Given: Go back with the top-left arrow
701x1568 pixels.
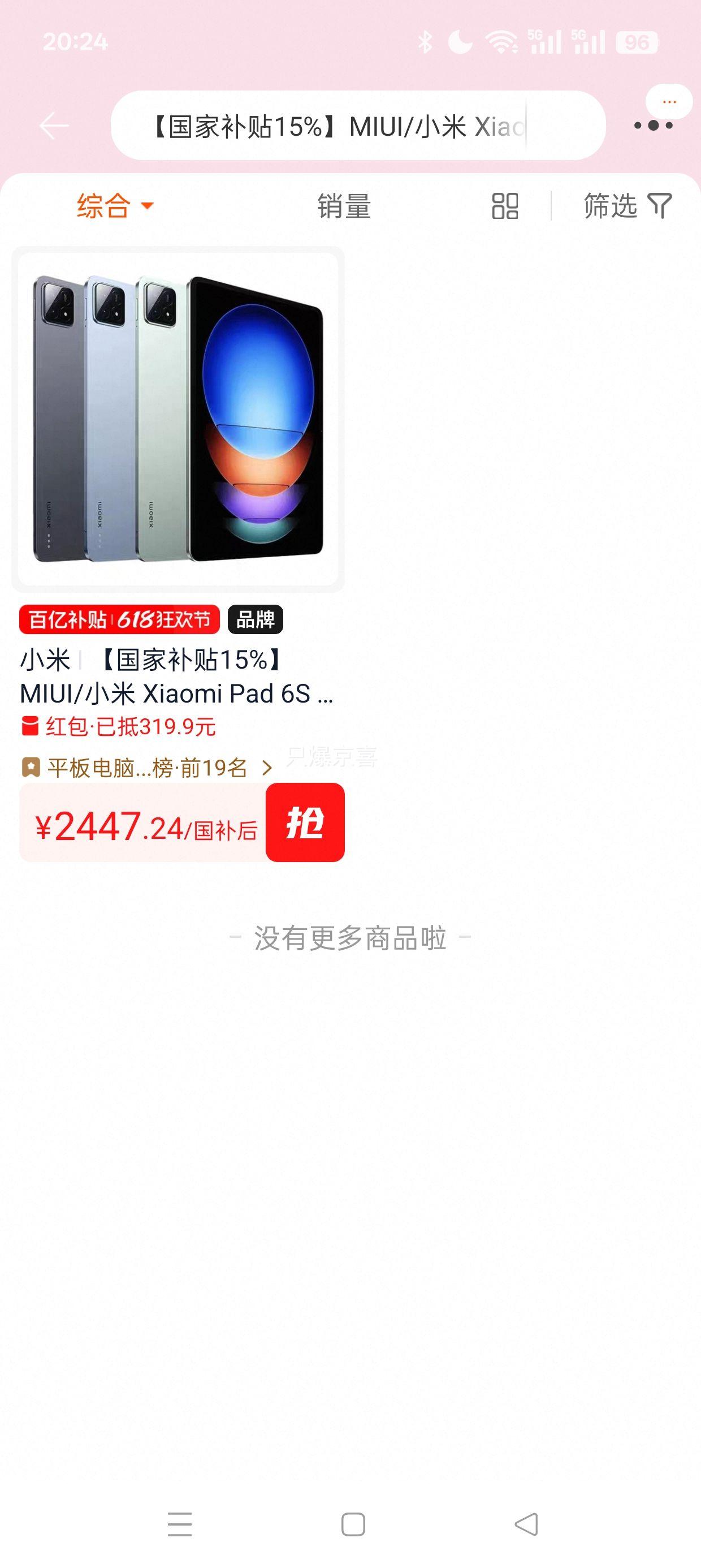Looking at the screenshot, I should click(54, 126).
